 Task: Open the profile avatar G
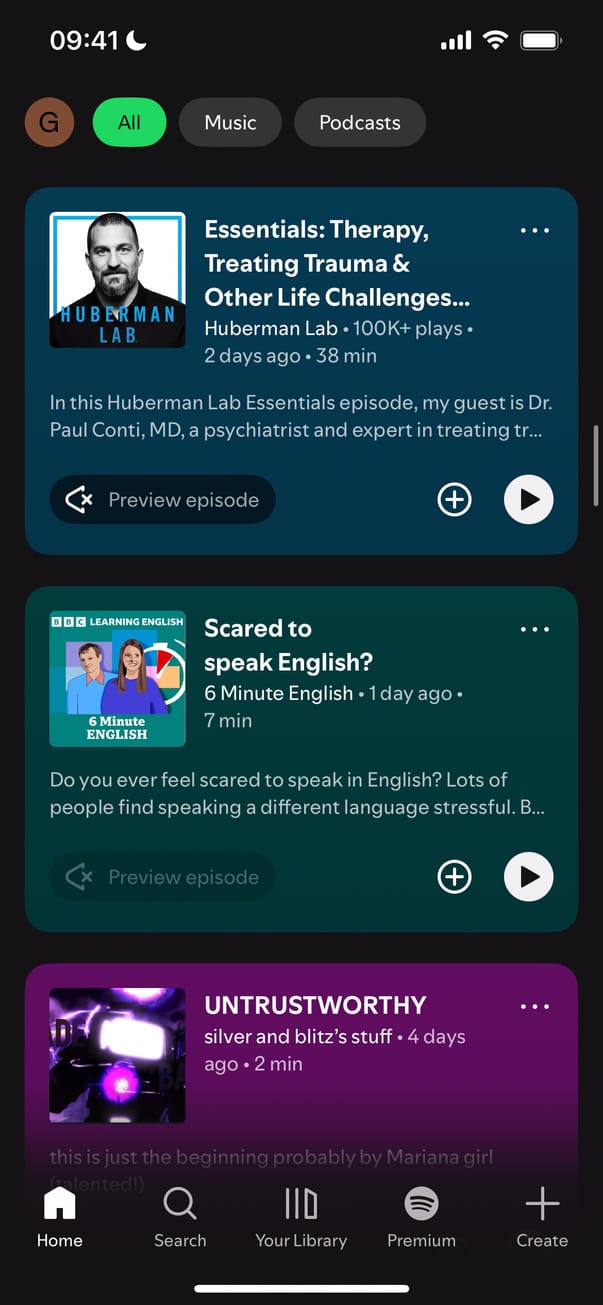pyautogui.click(x=49, y=123)
